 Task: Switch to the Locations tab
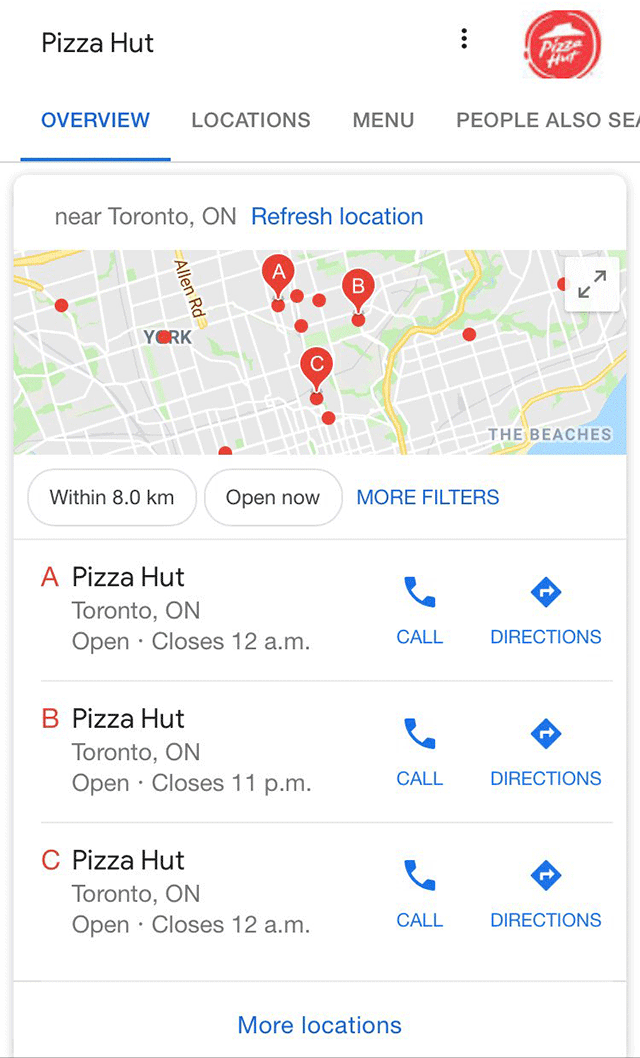(x=251, y=120)
